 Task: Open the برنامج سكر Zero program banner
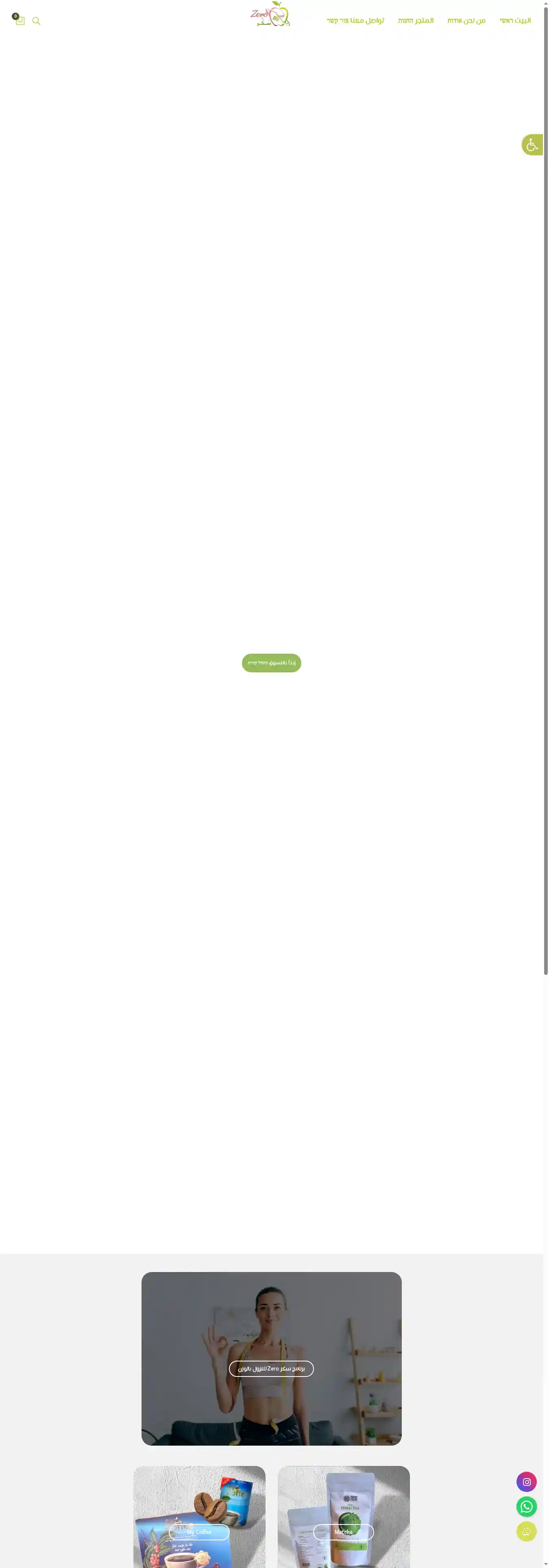tap(271, 1368)
